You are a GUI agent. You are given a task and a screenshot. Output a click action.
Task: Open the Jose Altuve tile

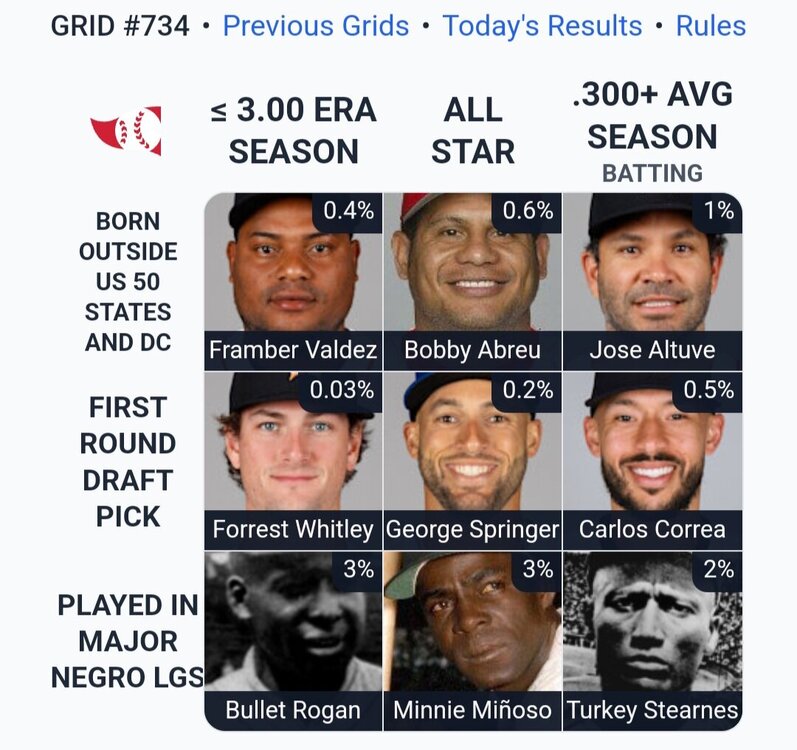[x=652, y=281]
